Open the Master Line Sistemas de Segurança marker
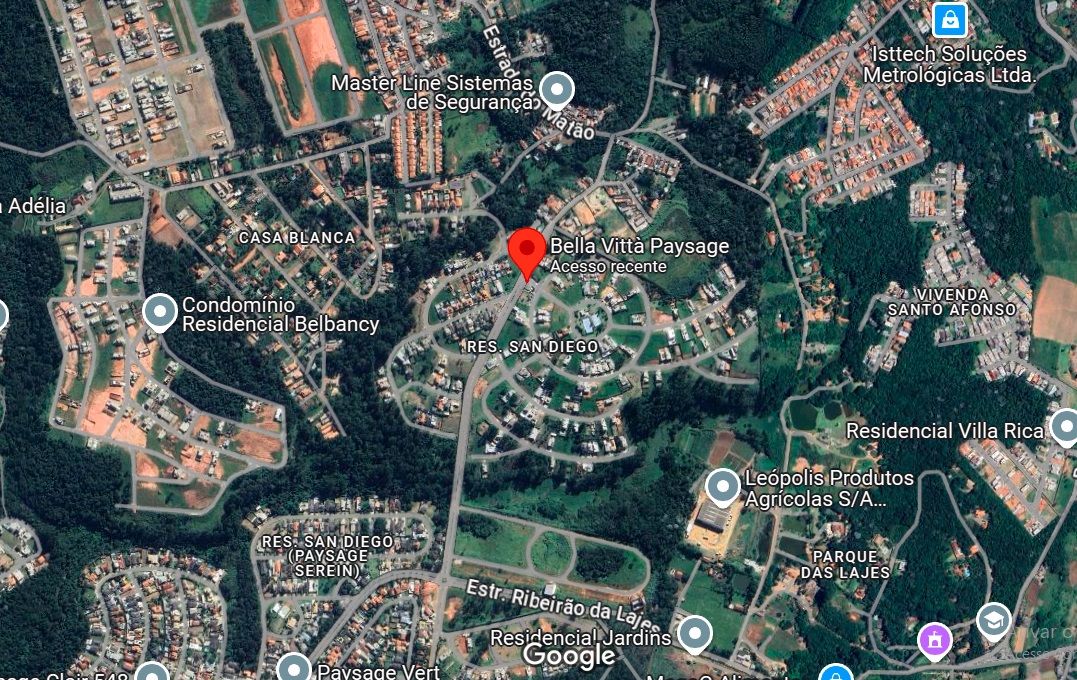This screenshot has width=1077, height=680. (557, 90)
